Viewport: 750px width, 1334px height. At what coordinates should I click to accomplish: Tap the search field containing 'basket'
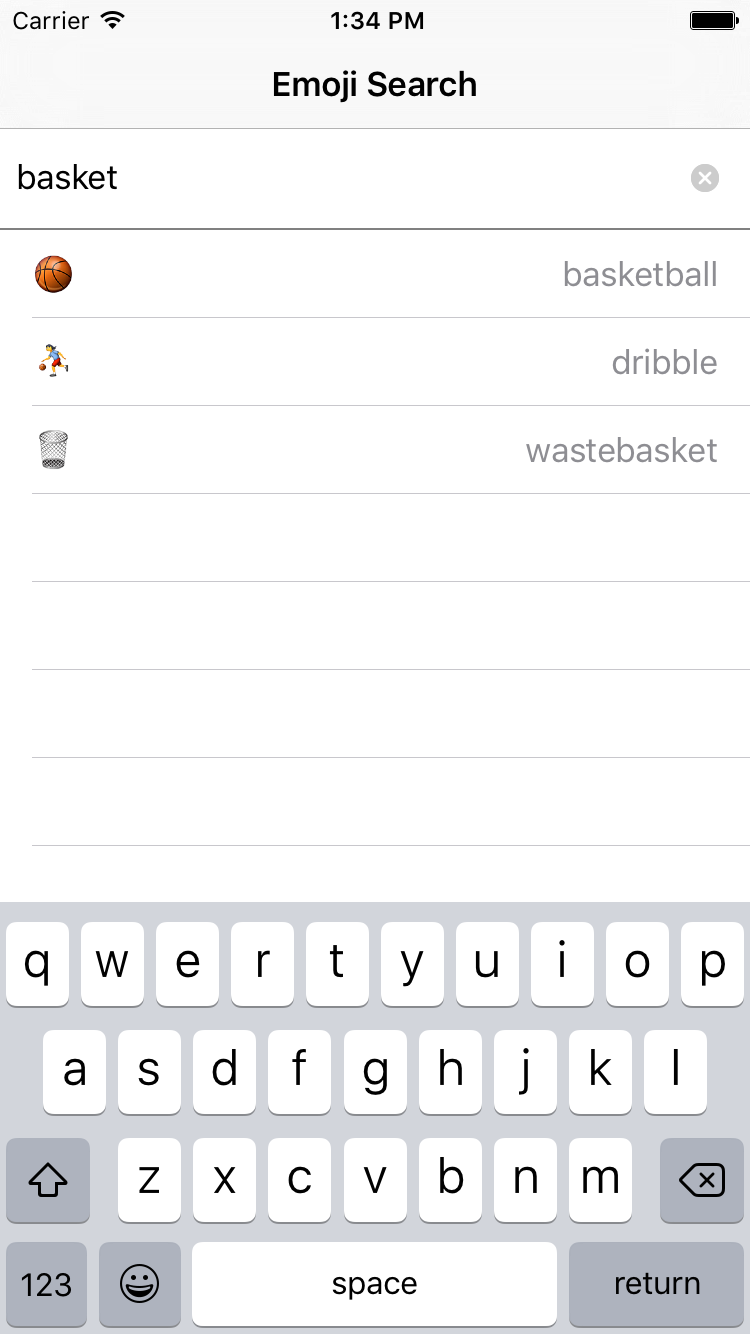[x=340, y=178]
